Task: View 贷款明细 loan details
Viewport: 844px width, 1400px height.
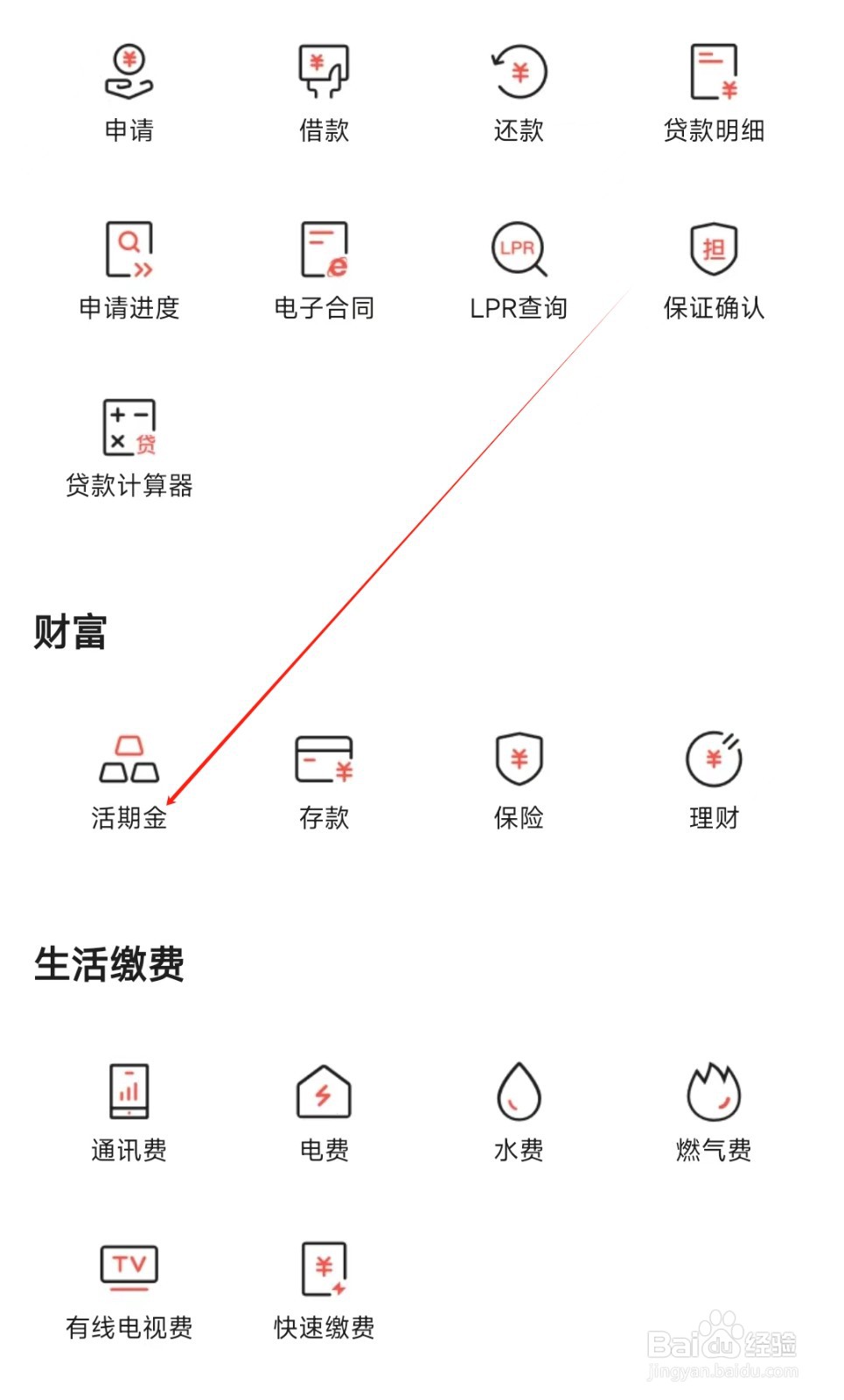Action: click(714, 92)
